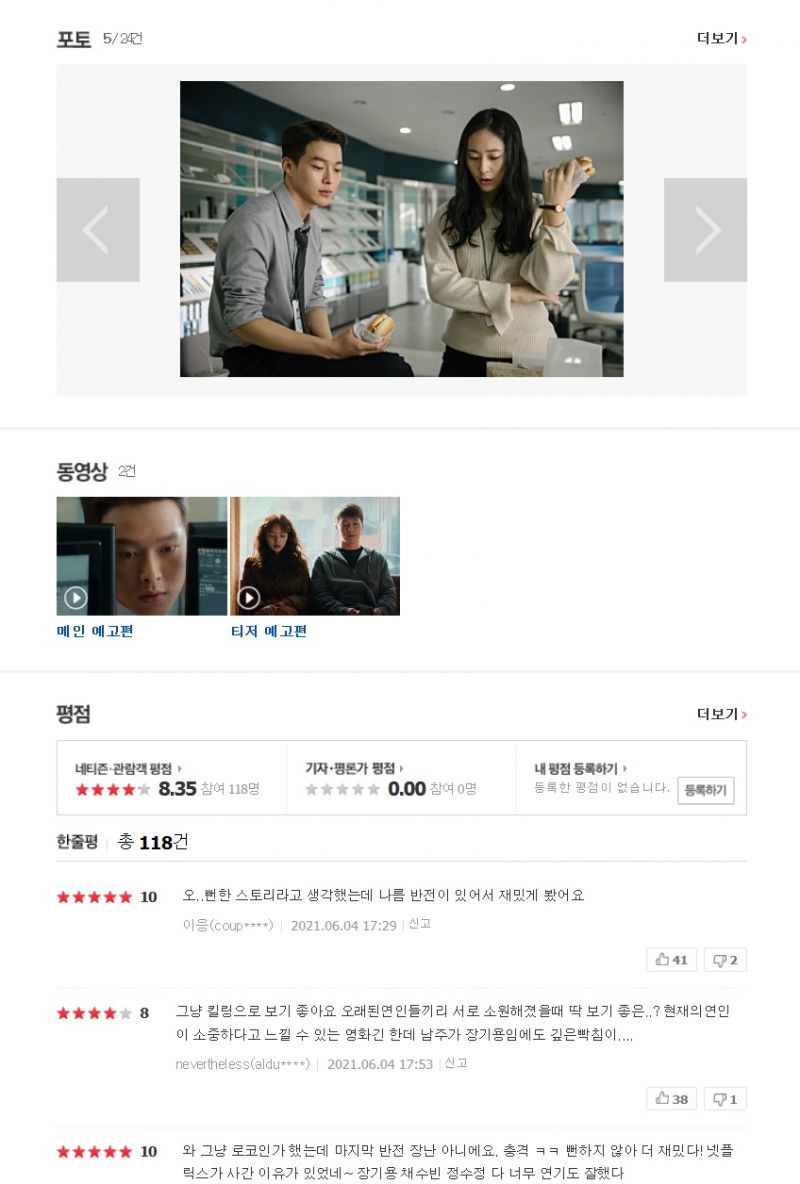Open the 내 평점 등록하기 link
The image size is (800, 1184).
(x=580, y=769)
